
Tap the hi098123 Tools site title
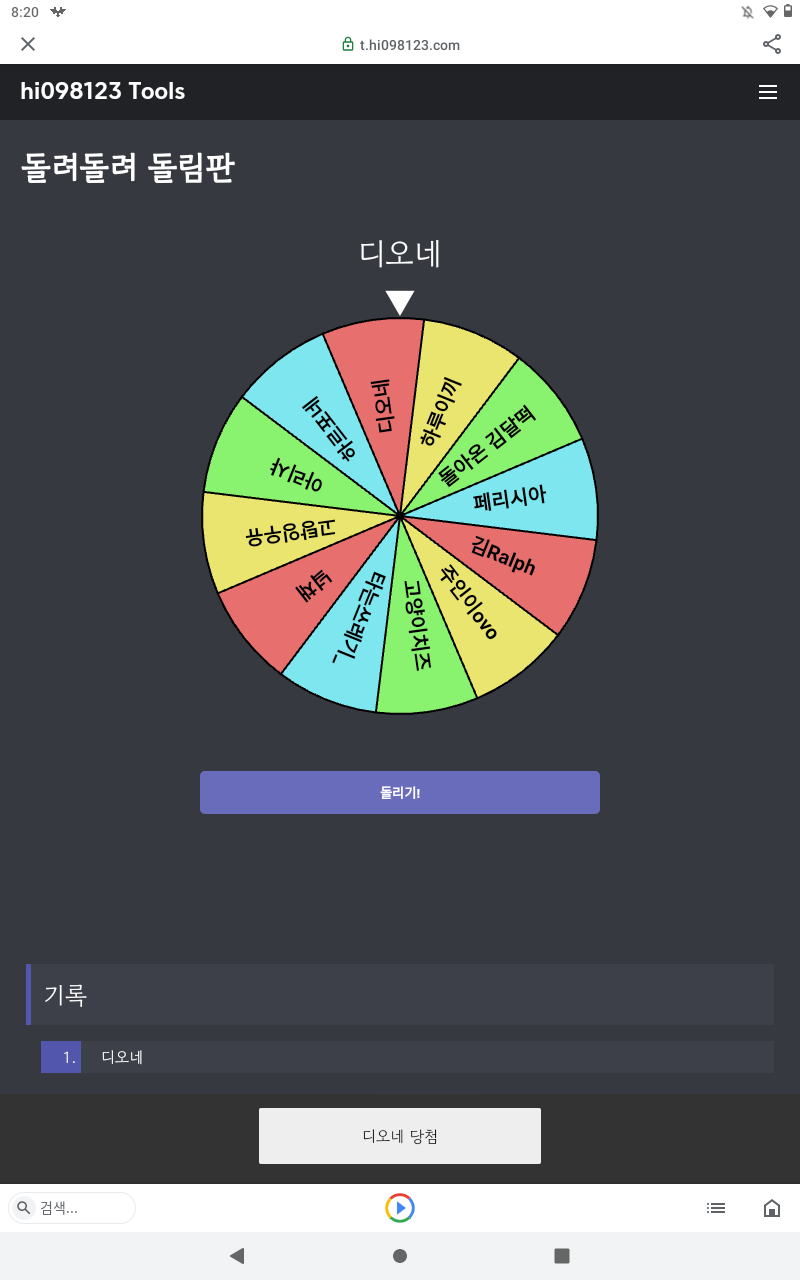pyautogui.click(x=102, y=92)
